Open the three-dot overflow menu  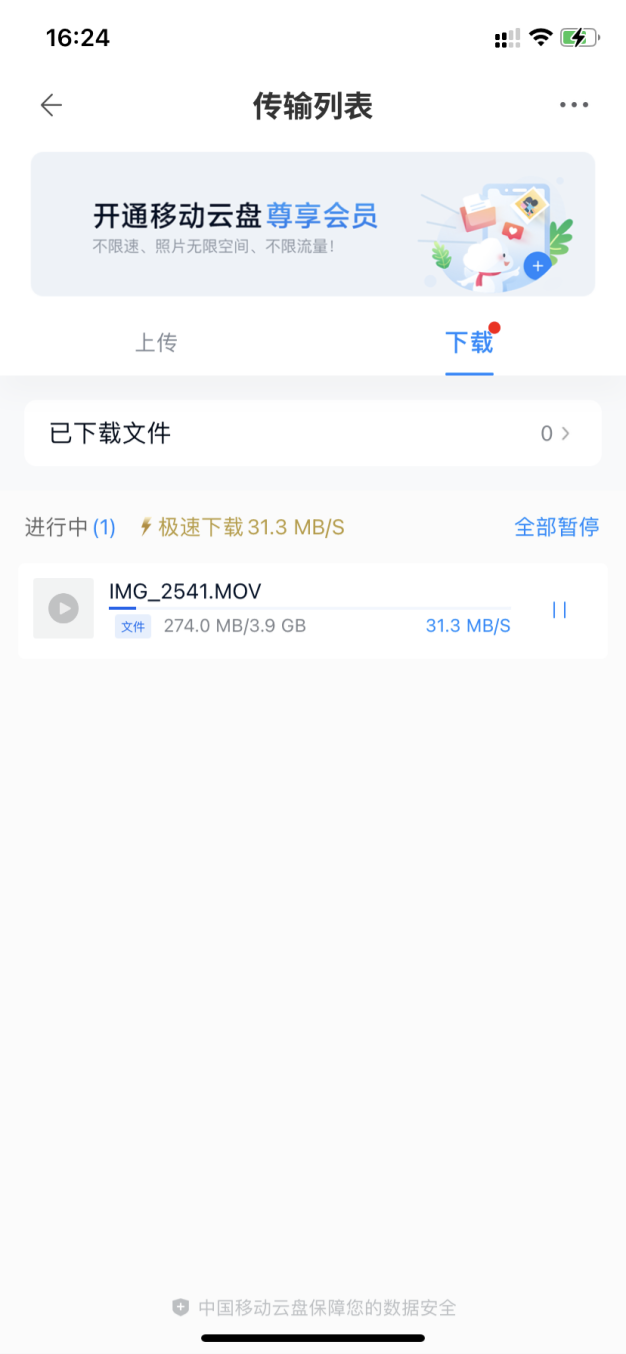pyautogui.click(x=574, y=105)
